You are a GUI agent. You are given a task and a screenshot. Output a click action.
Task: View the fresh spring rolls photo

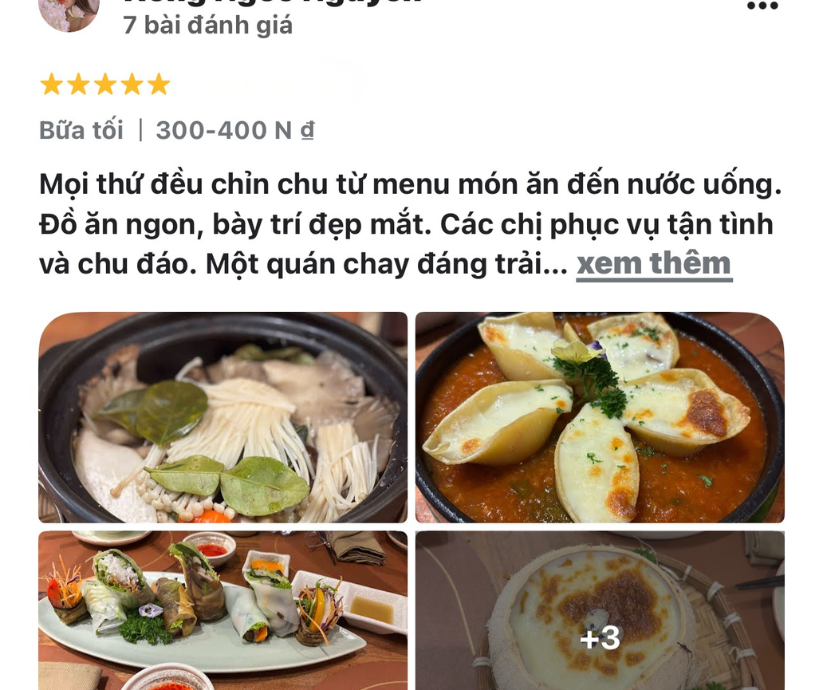[x=223, y=610]
